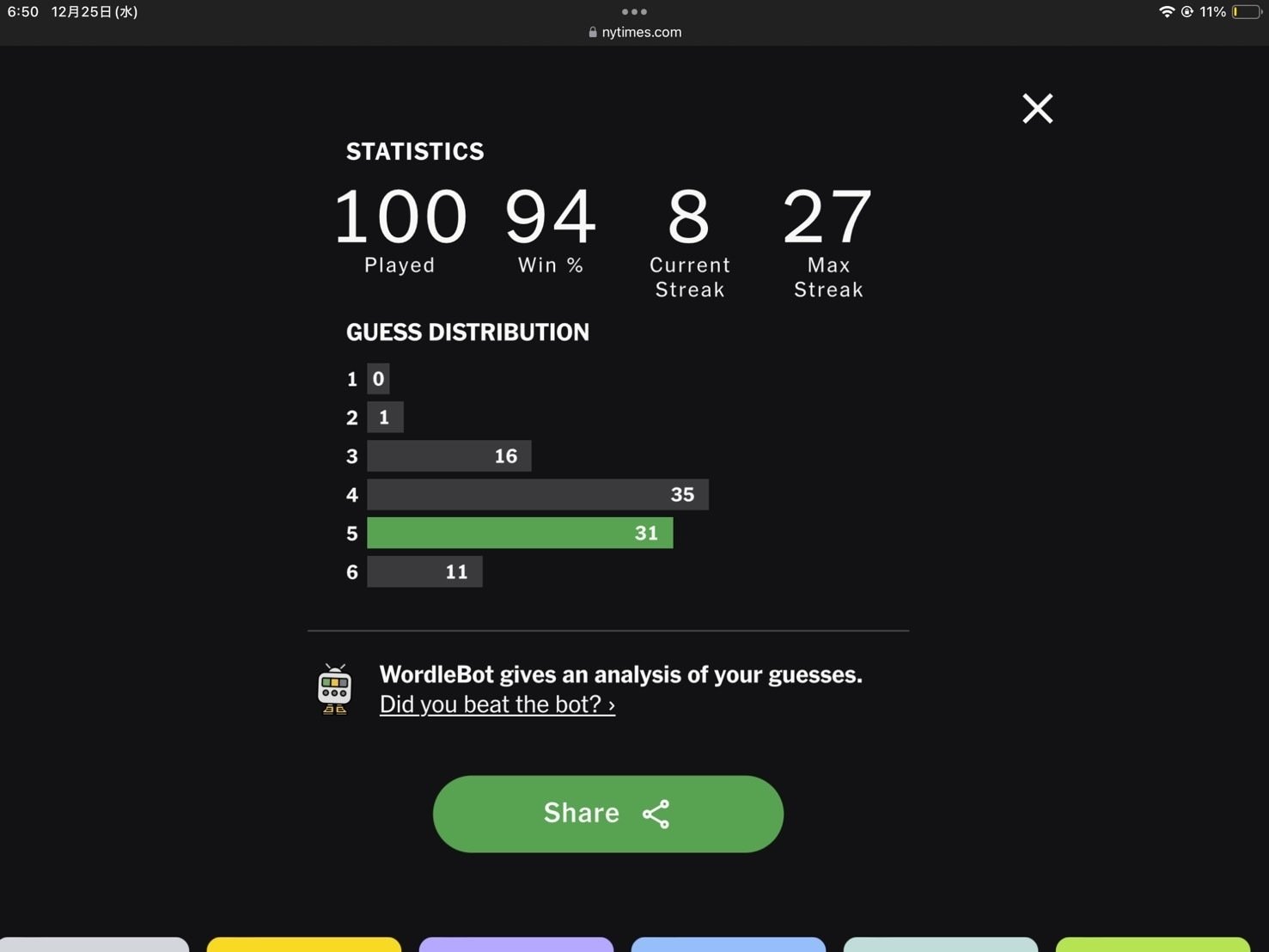Close the statistics dialog
1269x952 pixels.
click(x=1037, y=108)
